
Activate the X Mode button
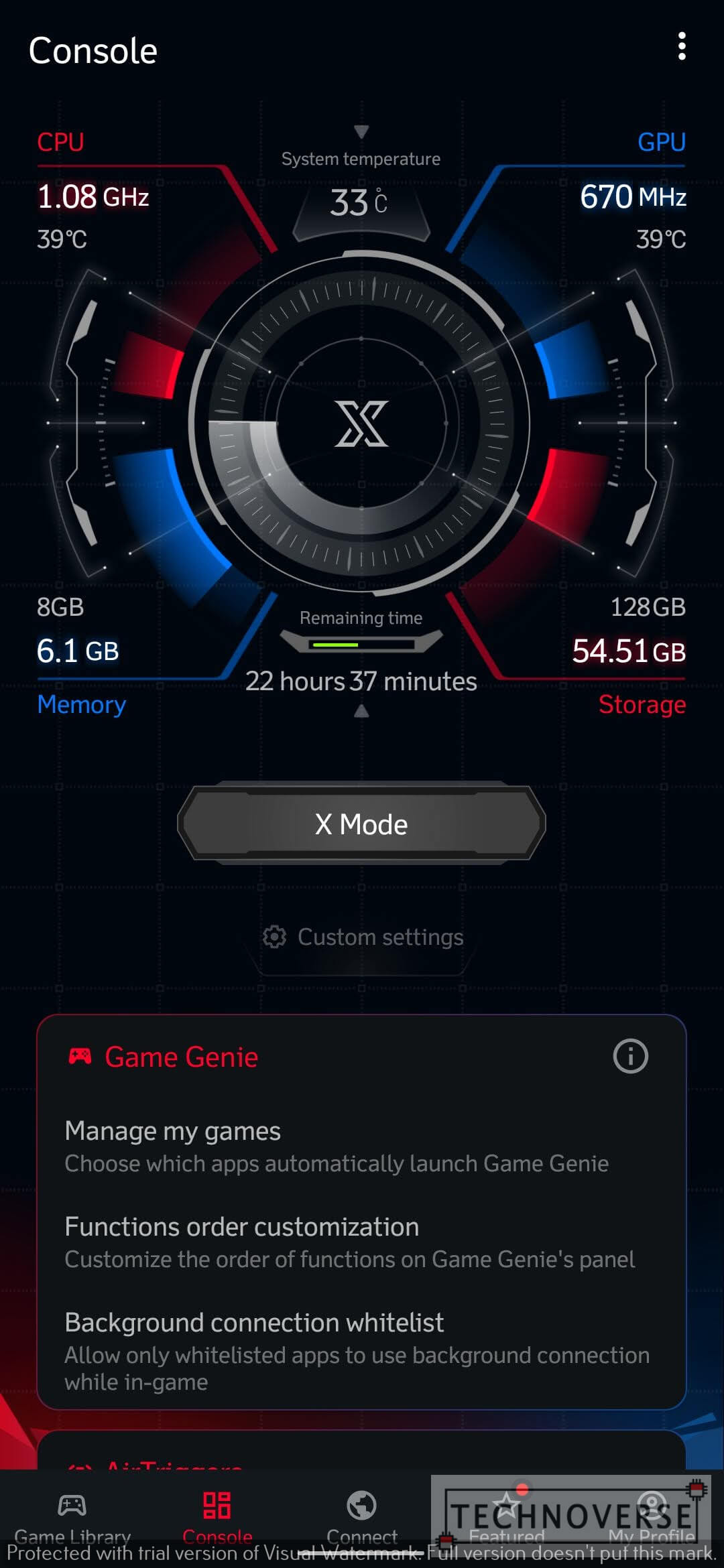click(361, 824)
